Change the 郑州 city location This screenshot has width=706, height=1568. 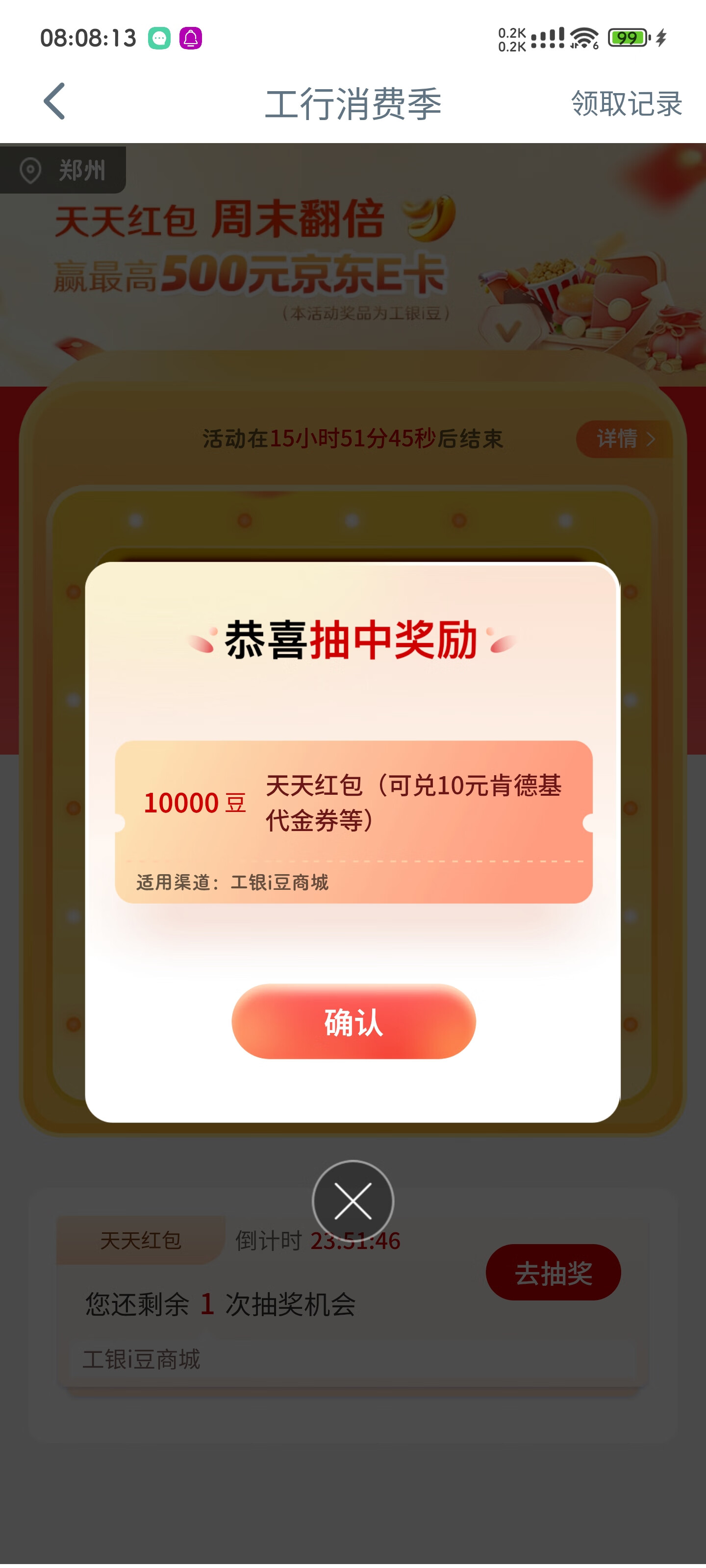point(63,170)
